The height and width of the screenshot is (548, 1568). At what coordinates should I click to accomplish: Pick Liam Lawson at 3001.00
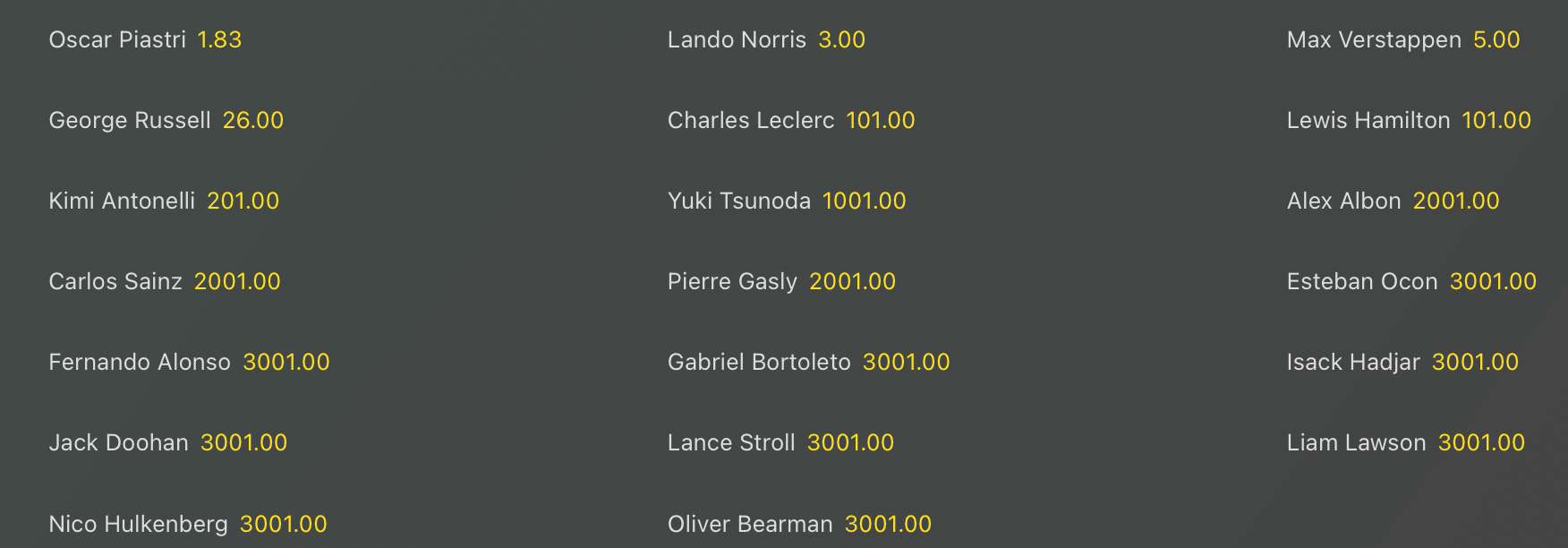point(1481,443)
